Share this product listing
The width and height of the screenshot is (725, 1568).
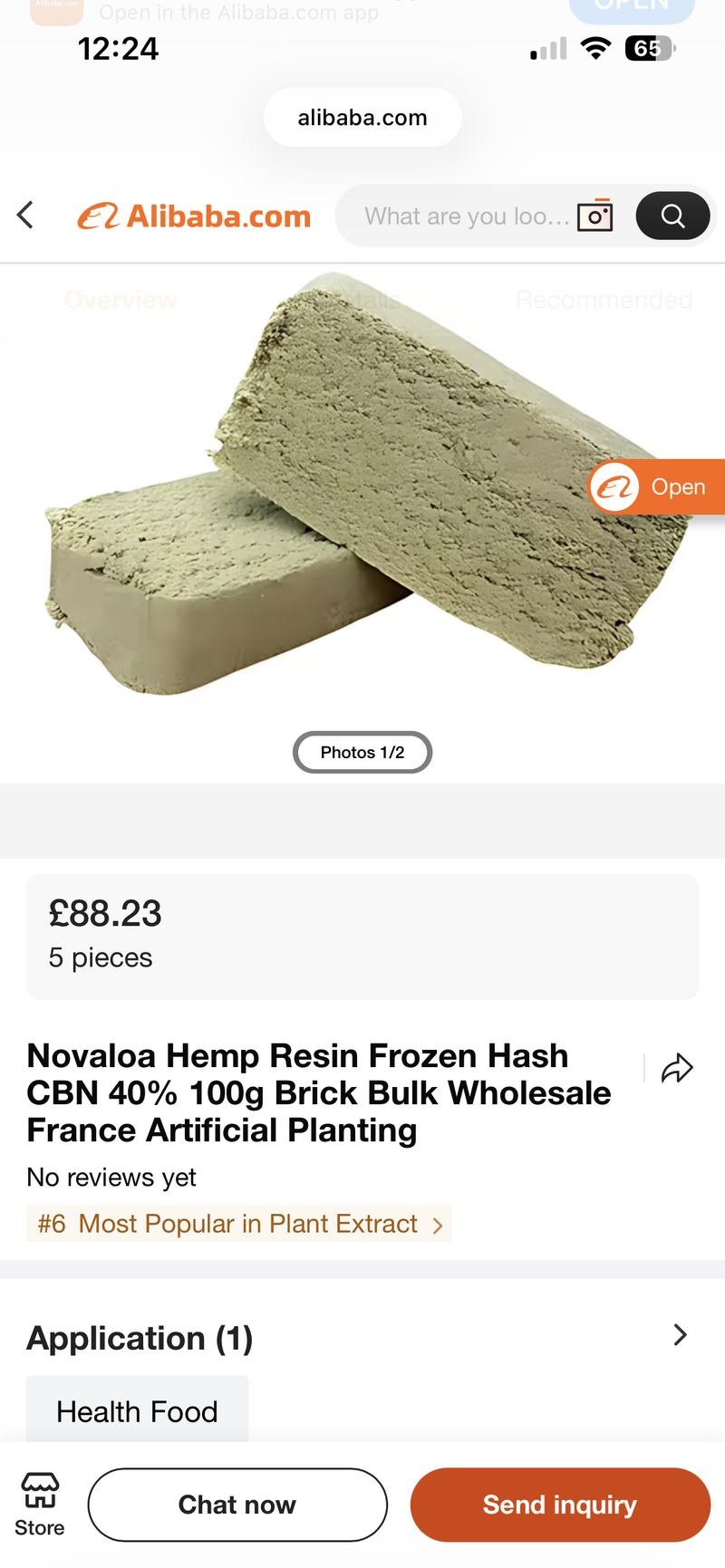pos(677,1069)
